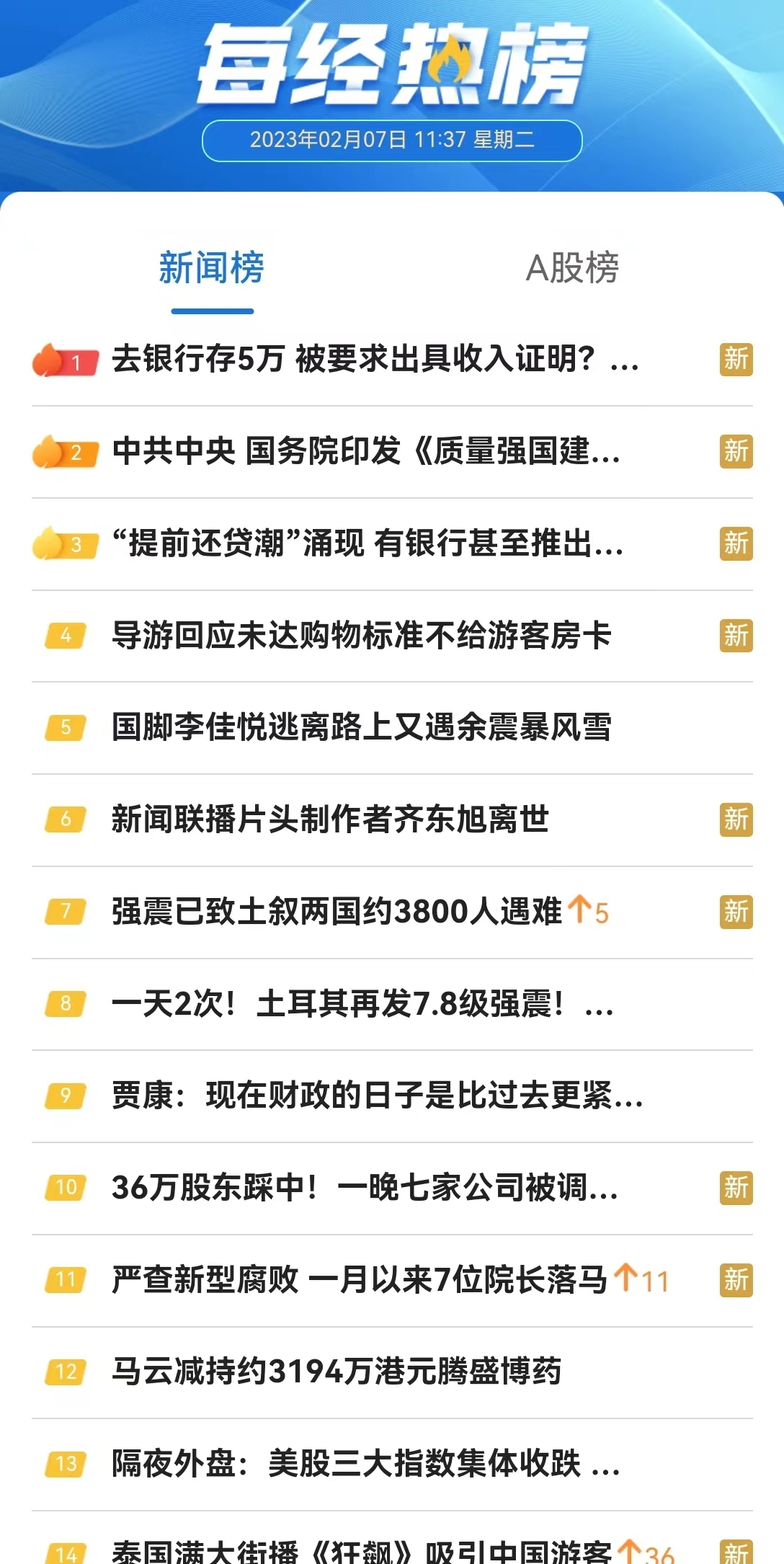Open the story 去银行存5万 被要求出具收入证明
784x1564 pixels.
(375, 359)
